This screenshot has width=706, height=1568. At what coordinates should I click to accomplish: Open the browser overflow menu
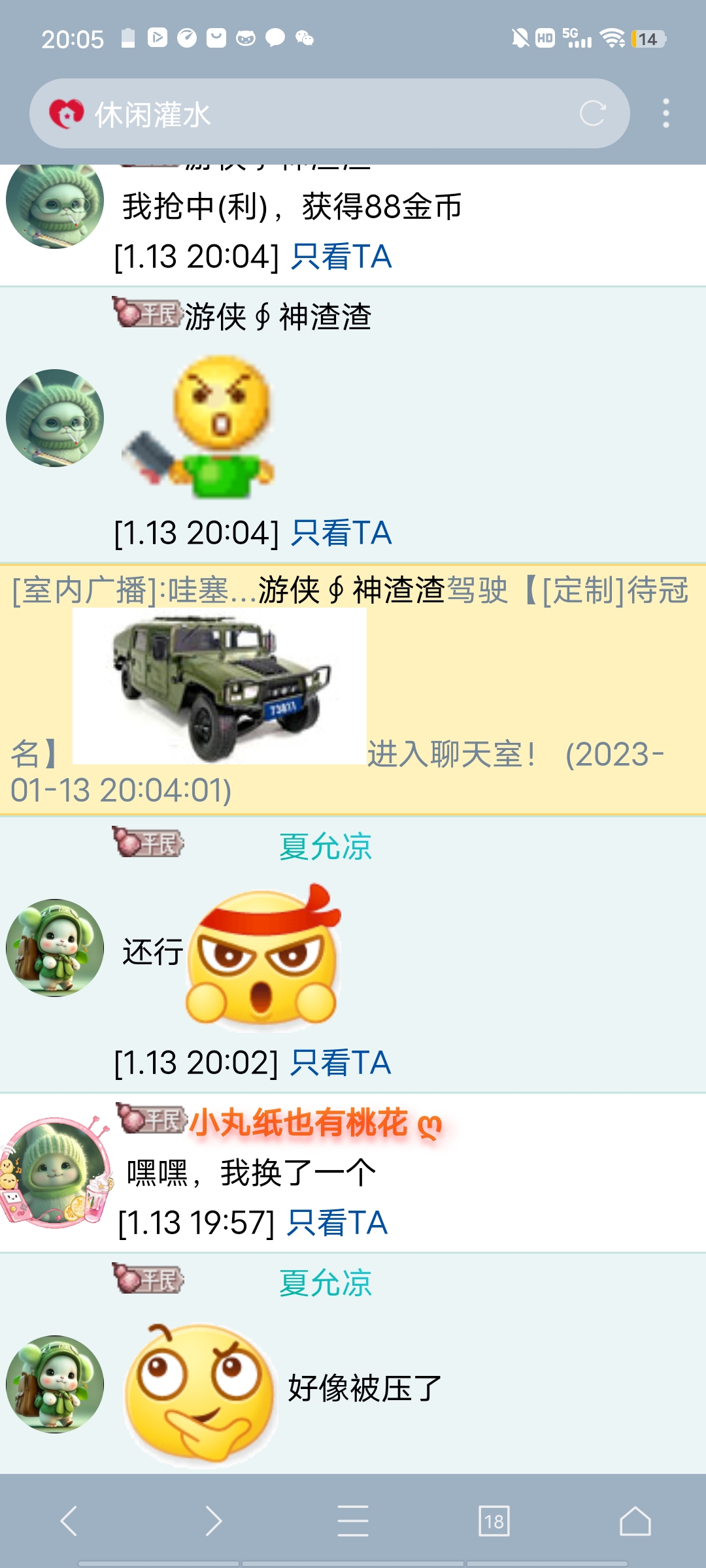(x=667, y=113)
